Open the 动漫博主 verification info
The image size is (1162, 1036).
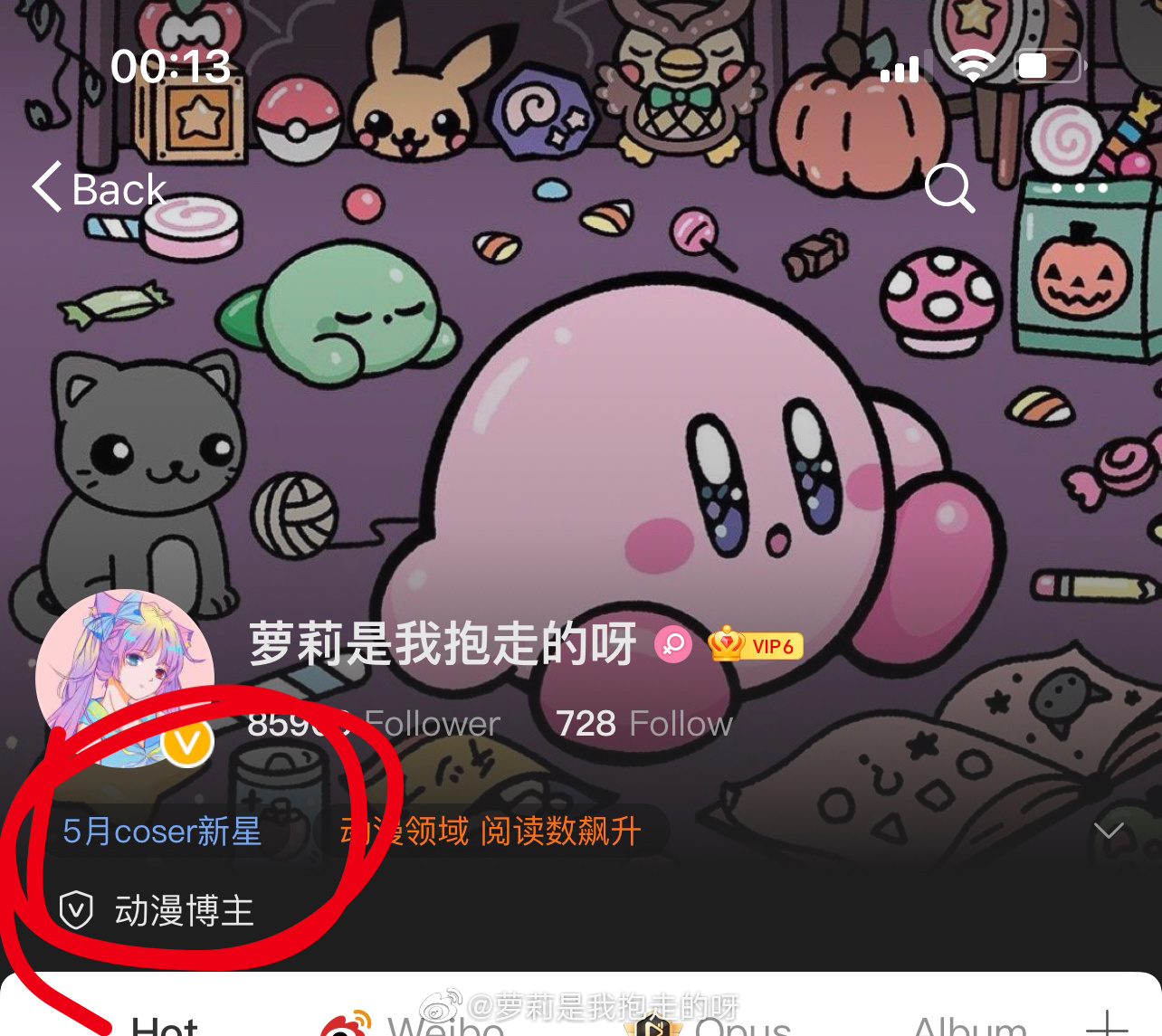[x=158, y=910]
